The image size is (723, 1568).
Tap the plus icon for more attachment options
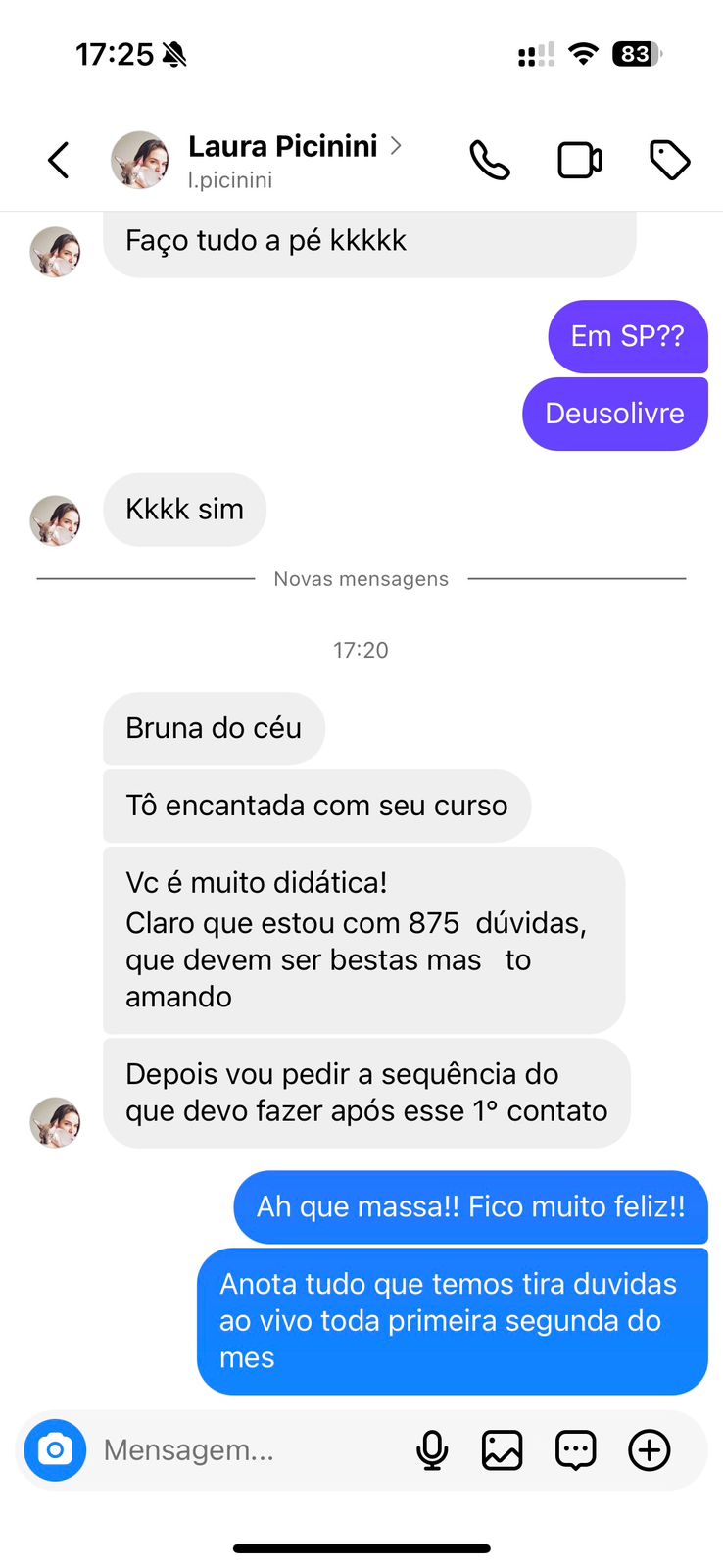(649, 1450)
